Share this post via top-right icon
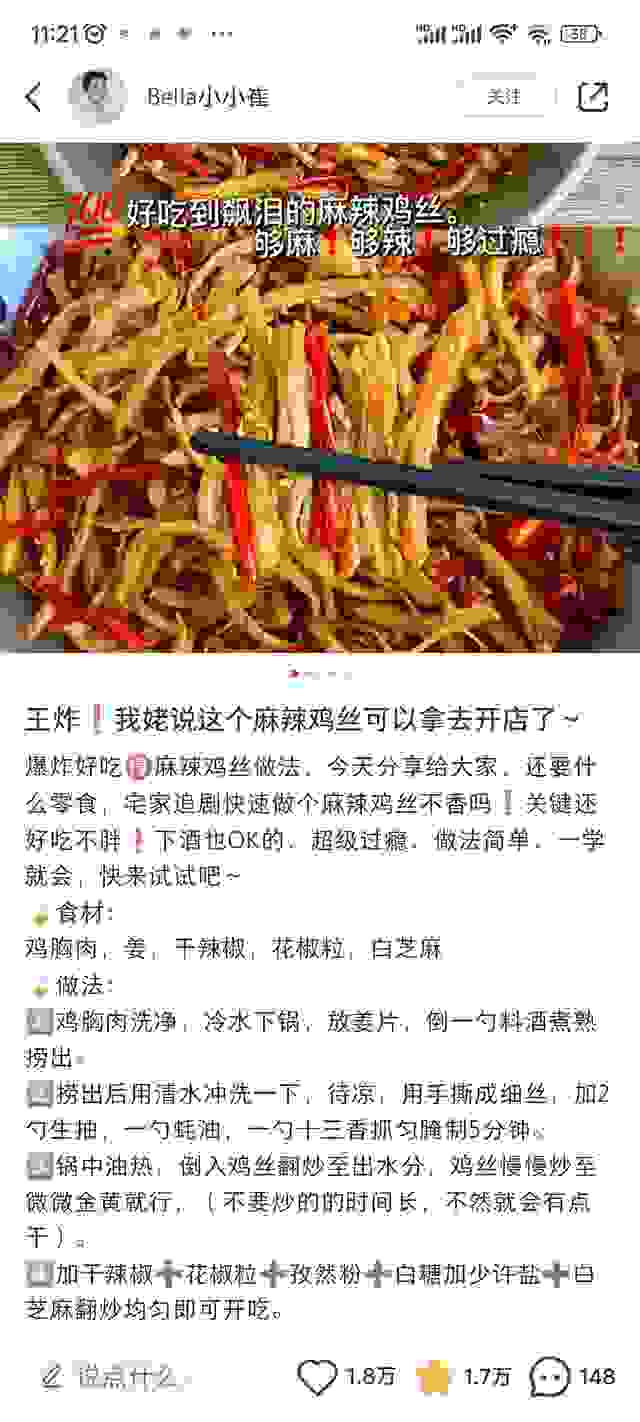640x1422 pixels. (593, 97)
